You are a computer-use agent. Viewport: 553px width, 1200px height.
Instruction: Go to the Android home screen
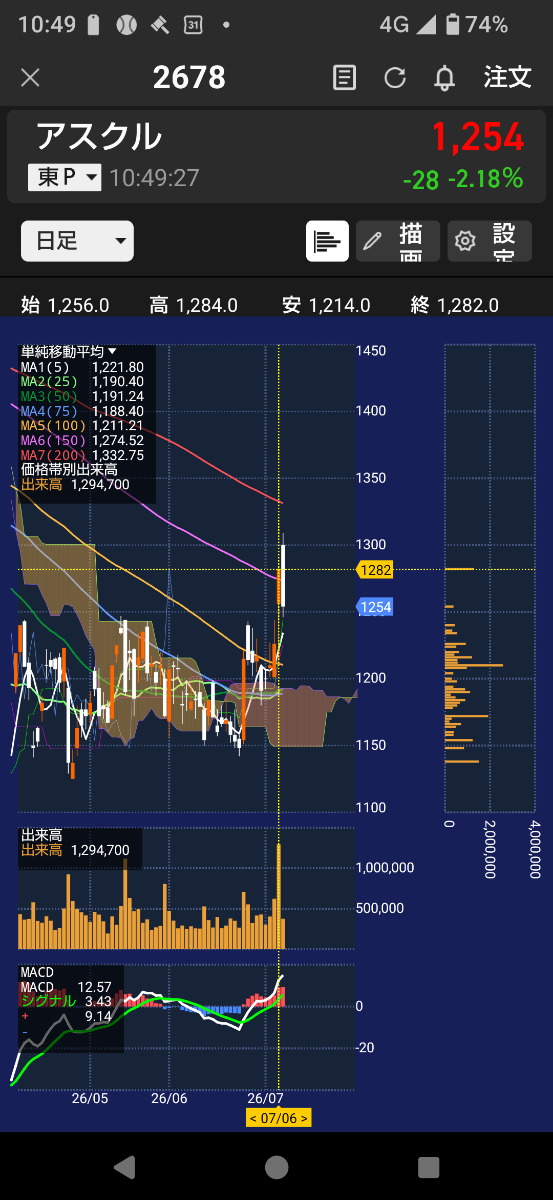[277, 1167]
